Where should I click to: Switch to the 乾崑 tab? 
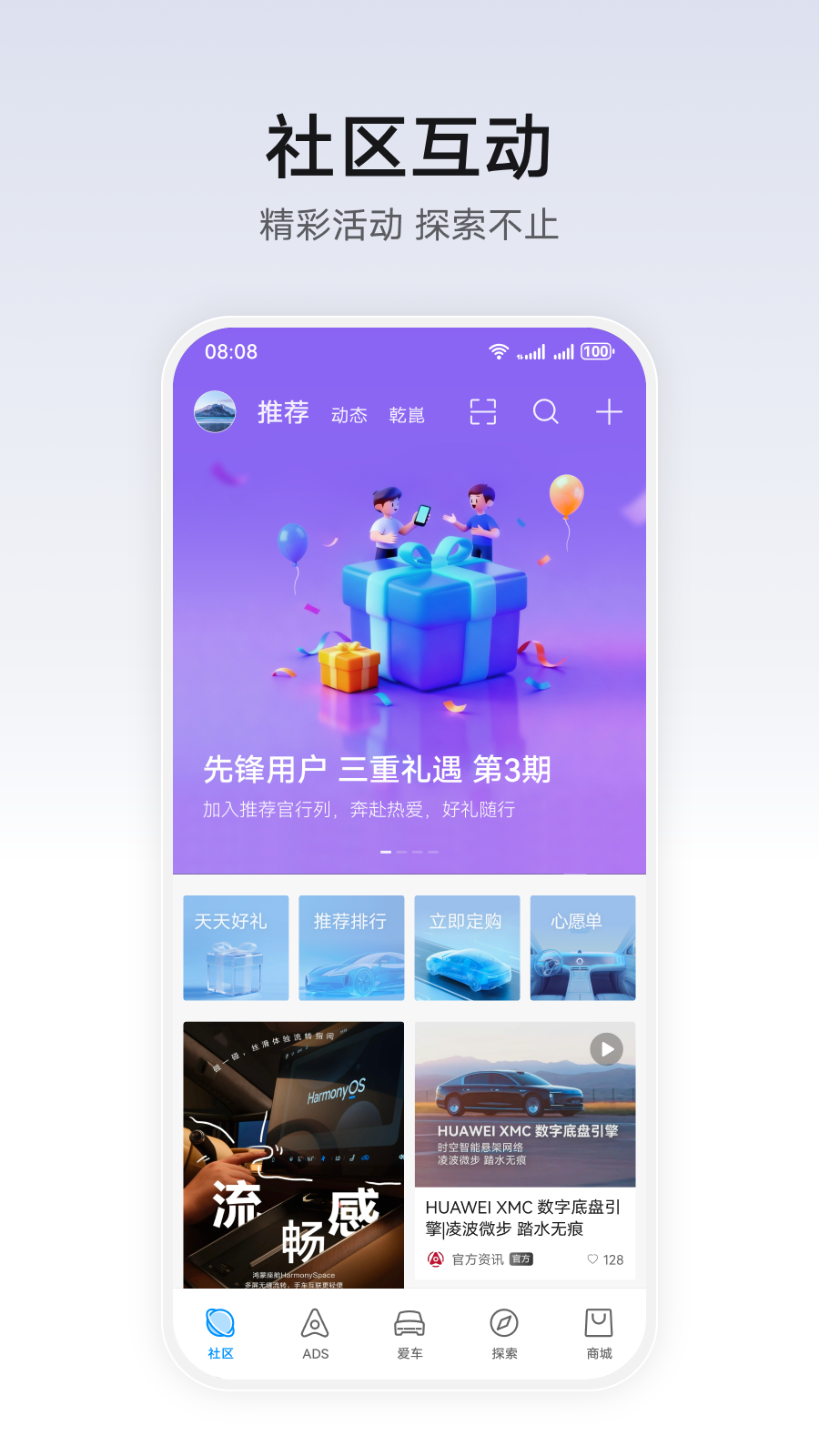point(407,415)
